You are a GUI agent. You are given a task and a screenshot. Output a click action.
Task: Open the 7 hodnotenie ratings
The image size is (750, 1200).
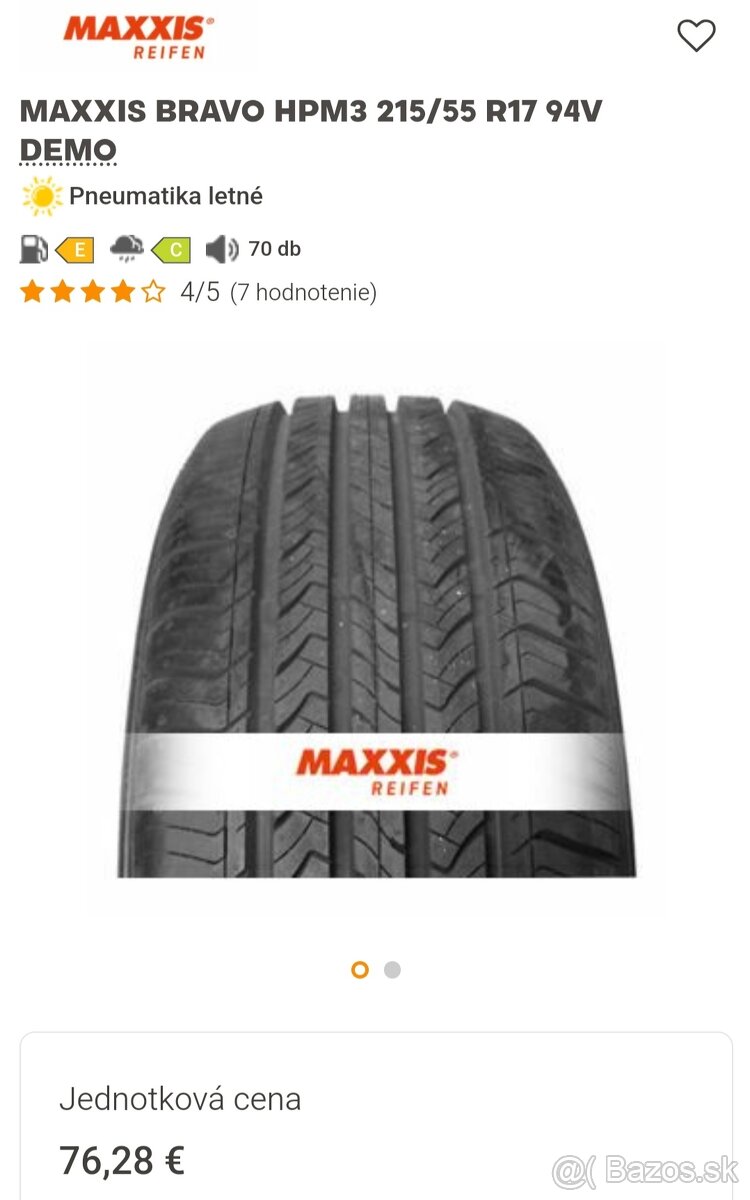pos(303,293)
